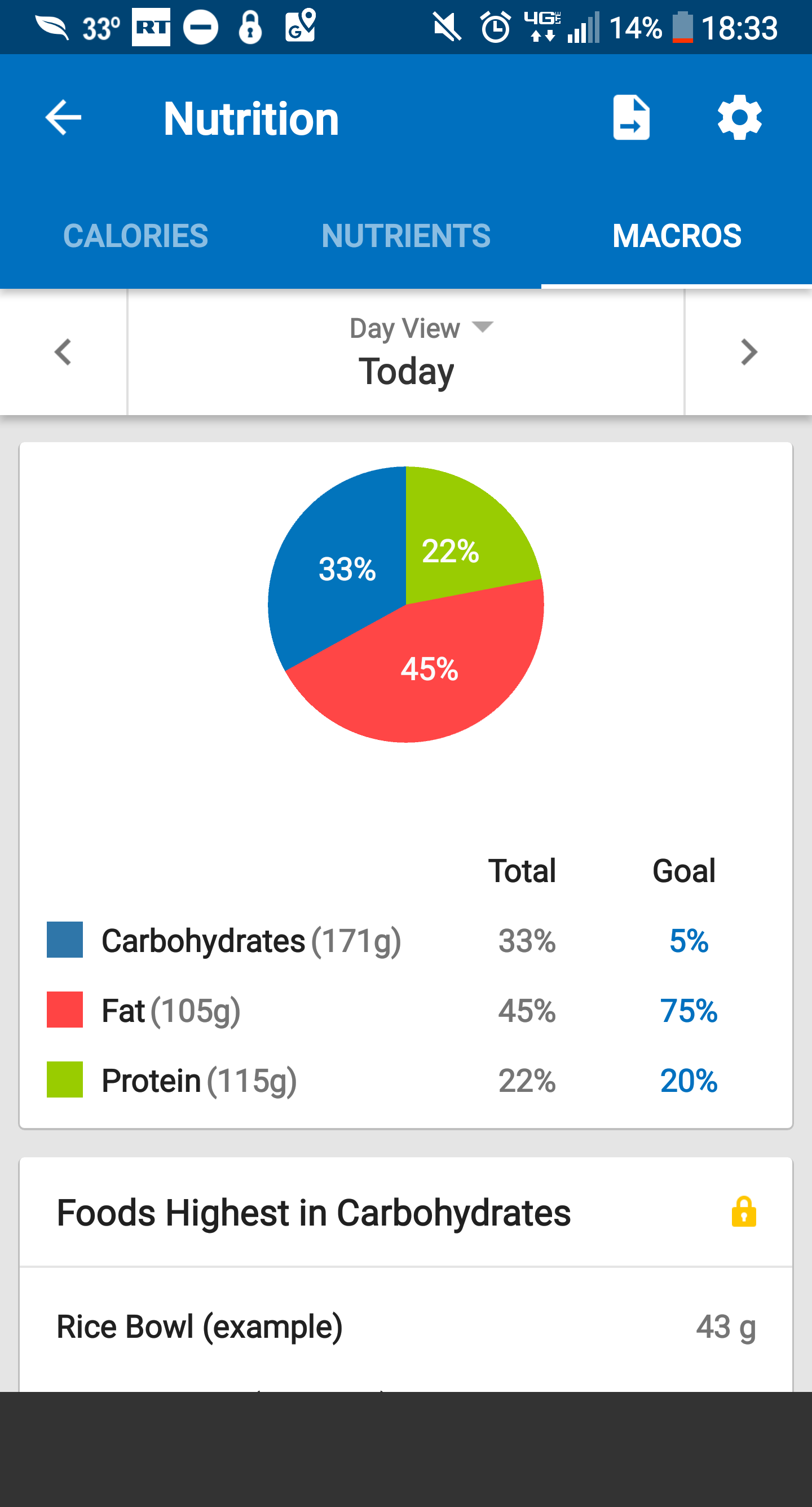
Task: Switch to the Nutrients tab
Action: (x=406, y=236)
